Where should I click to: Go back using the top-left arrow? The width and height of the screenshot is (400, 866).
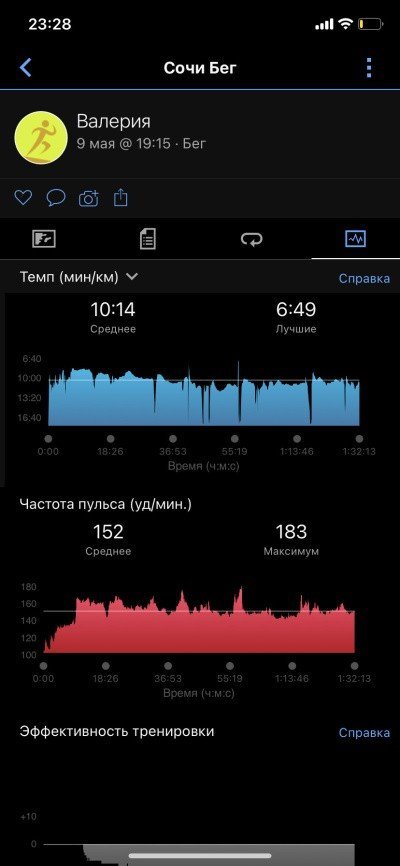[x=25, y=68]
